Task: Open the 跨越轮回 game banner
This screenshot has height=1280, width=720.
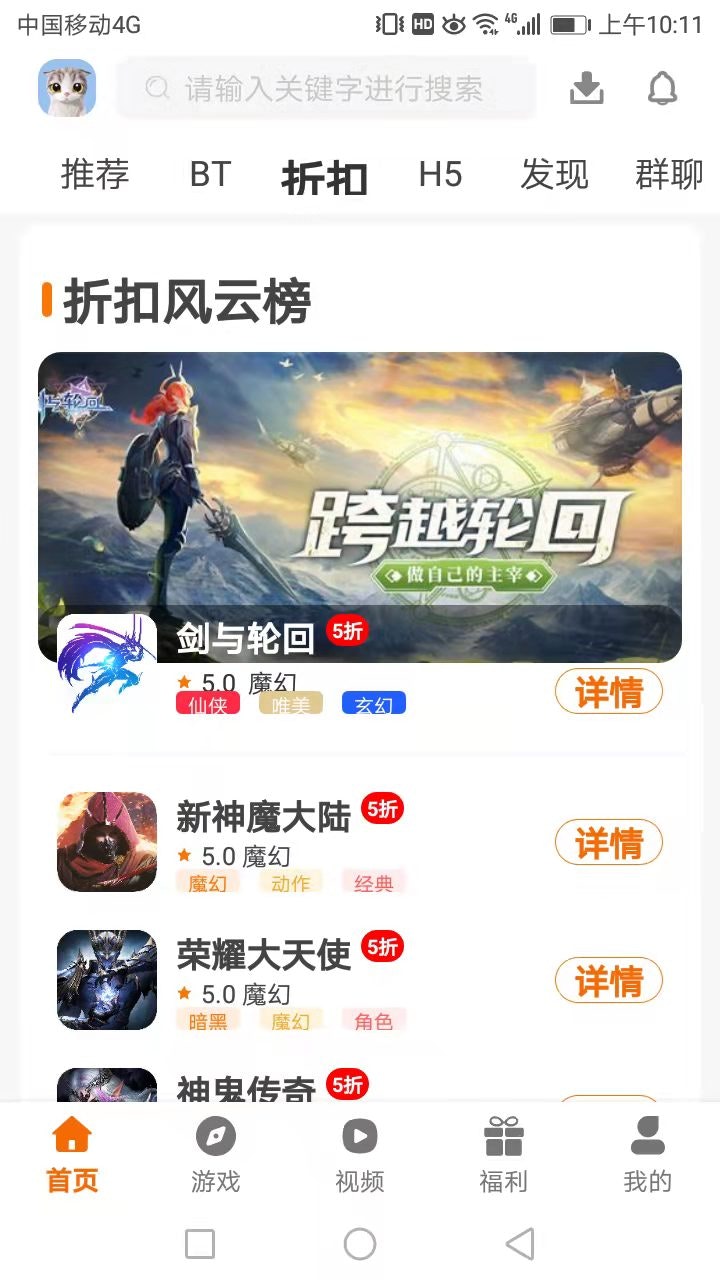Action: pyautogui.click(x=360, y=480)
